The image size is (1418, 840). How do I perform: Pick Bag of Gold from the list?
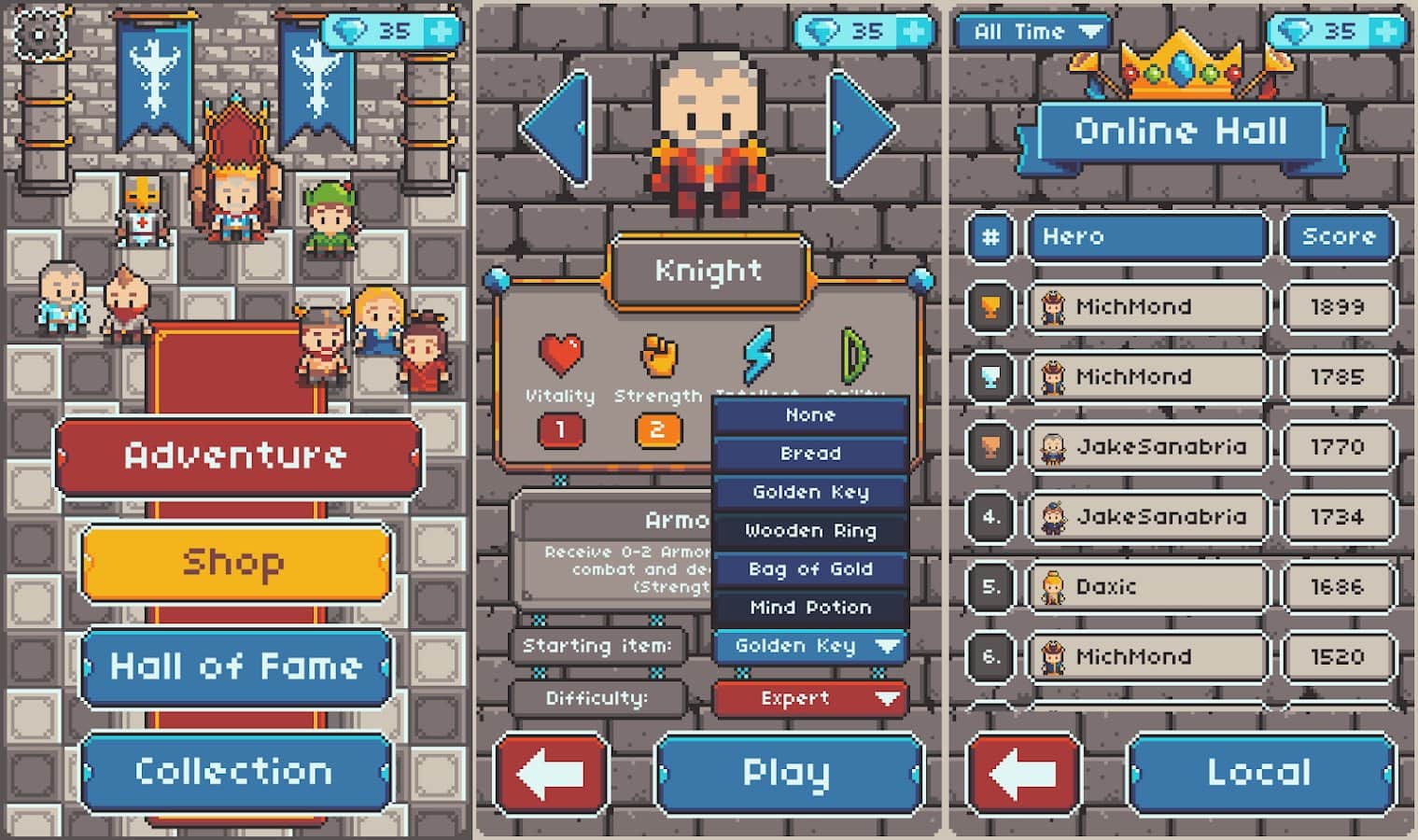[809, 568]
